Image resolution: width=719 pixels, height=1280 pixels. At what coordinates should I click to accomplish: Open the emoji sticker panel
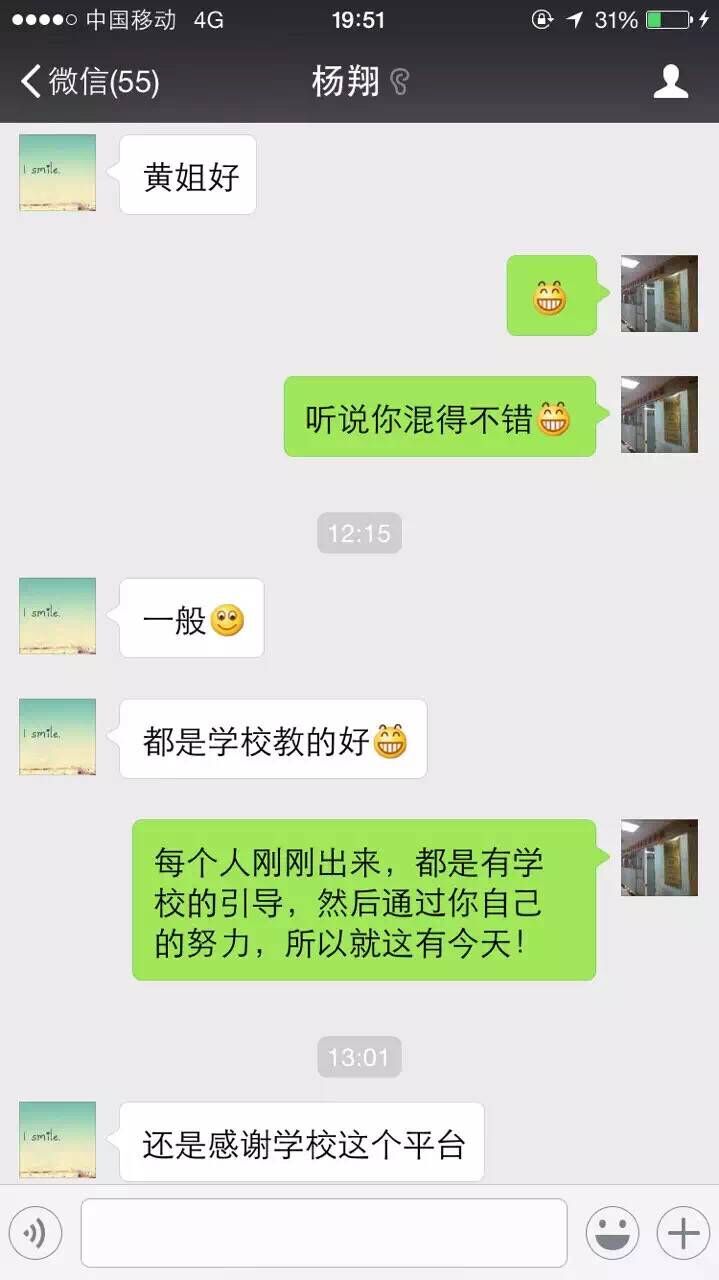pos(612,1233)
